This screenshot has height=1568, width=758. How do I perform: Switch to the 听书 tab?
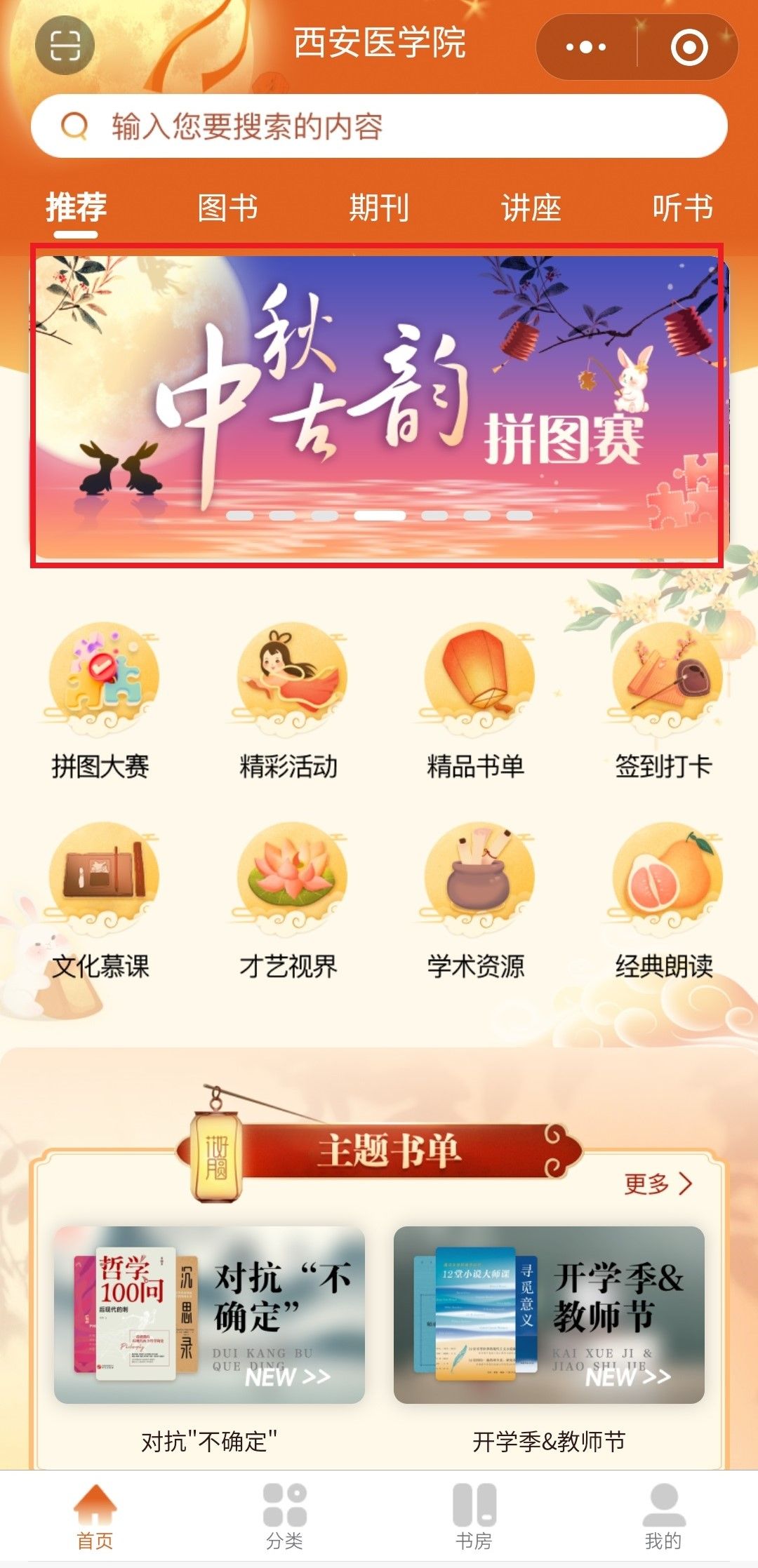[x=682, y=208]
